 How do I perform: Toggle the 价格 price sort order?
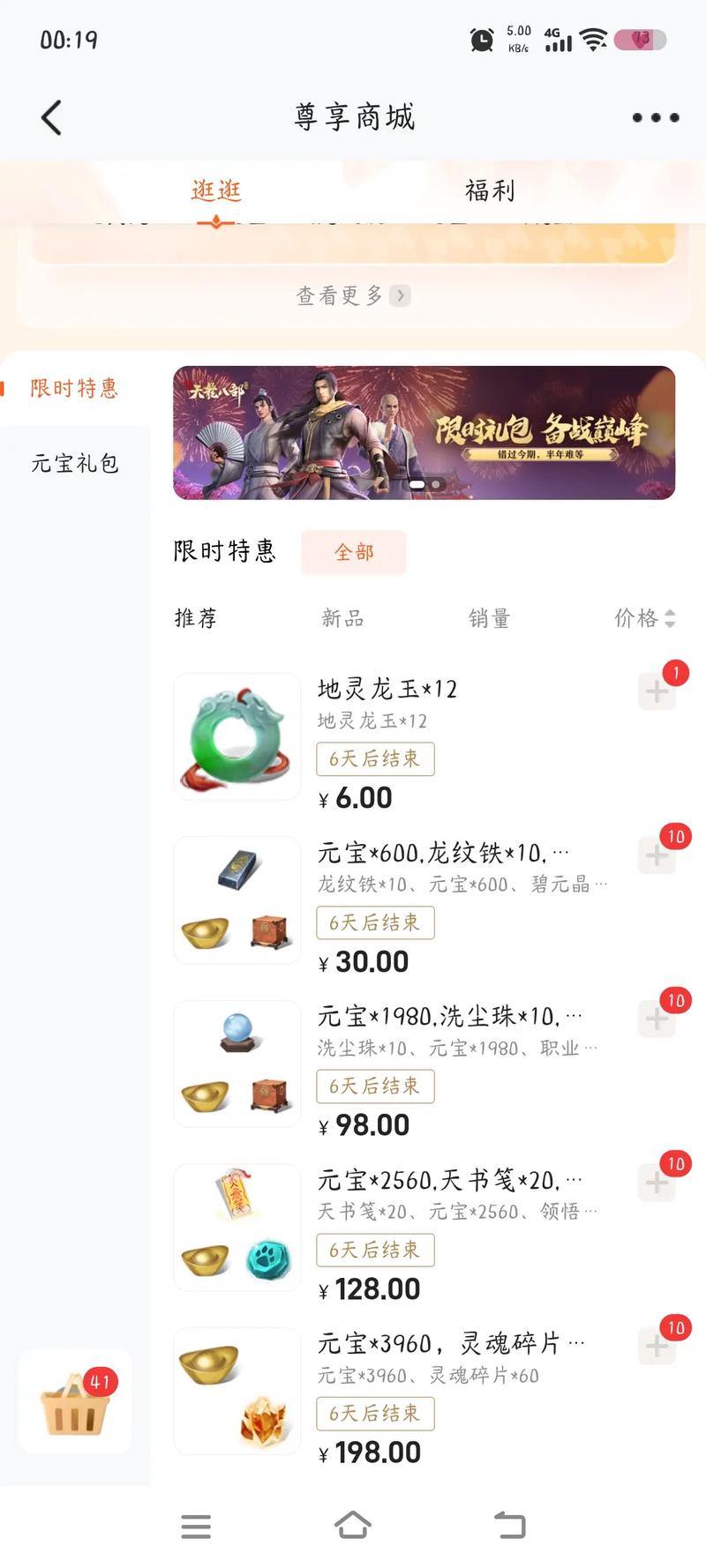(643, 618)
